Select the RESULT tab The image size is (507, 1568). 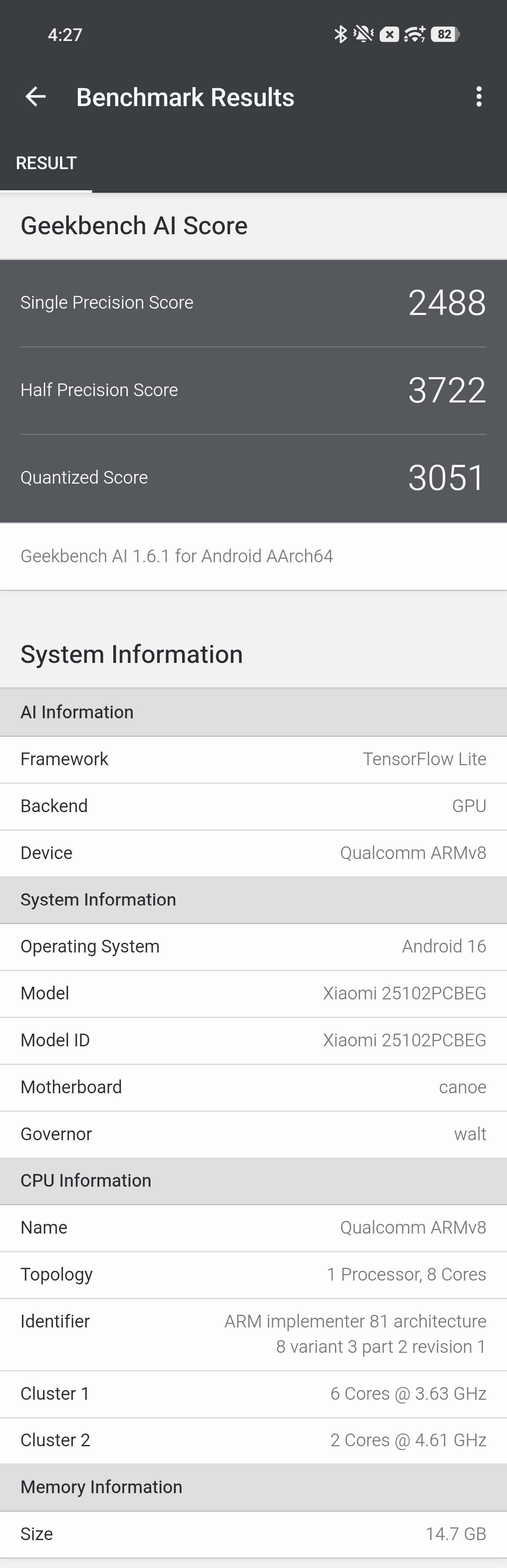(x=46, y=163)
